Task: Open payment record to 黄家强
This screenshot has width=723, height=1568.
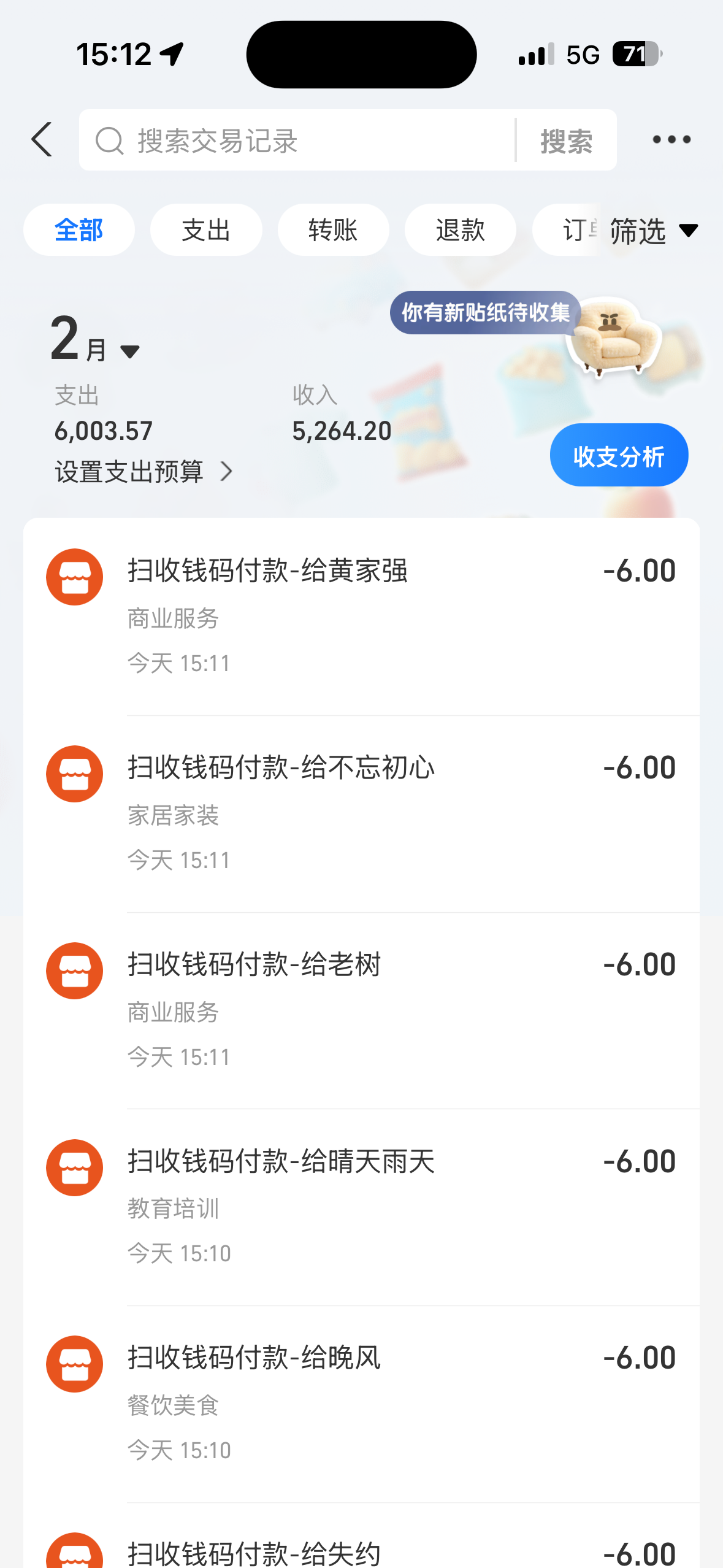Action: click(x=368, y=616)
